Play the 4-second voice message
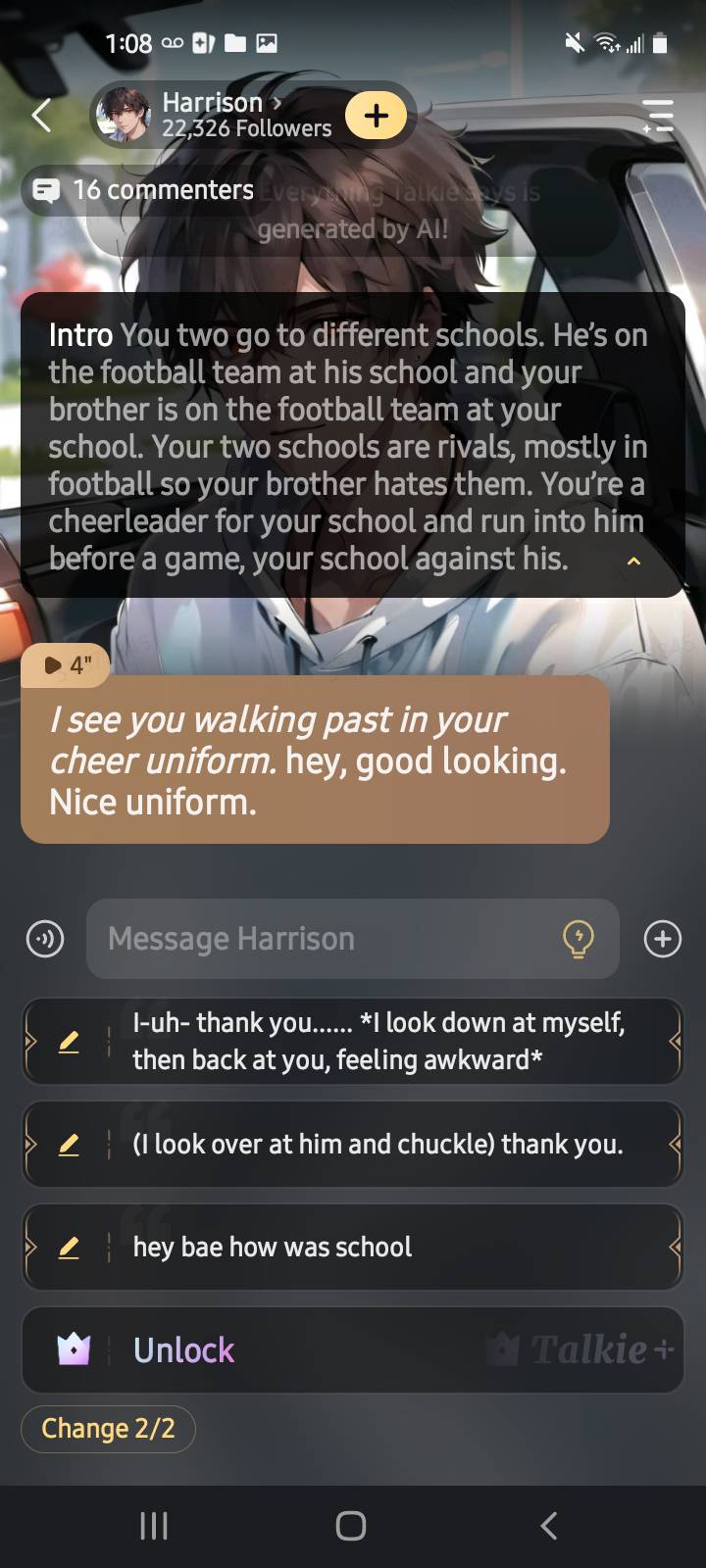The height and width of the screenshot is (1568, 706). 66,665
